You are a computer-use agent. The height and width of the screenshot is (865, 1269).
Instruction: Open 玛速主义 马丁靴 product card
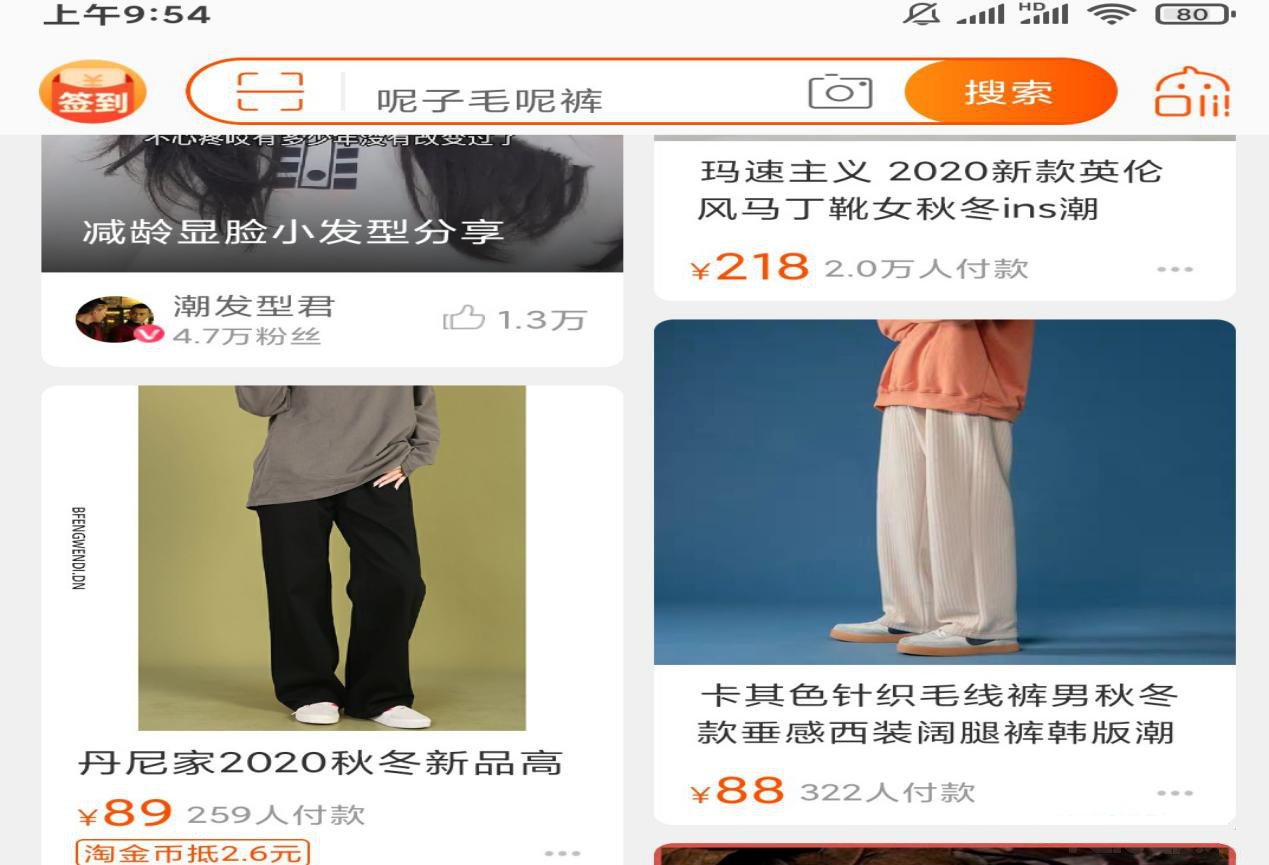[x=943, y=190]
